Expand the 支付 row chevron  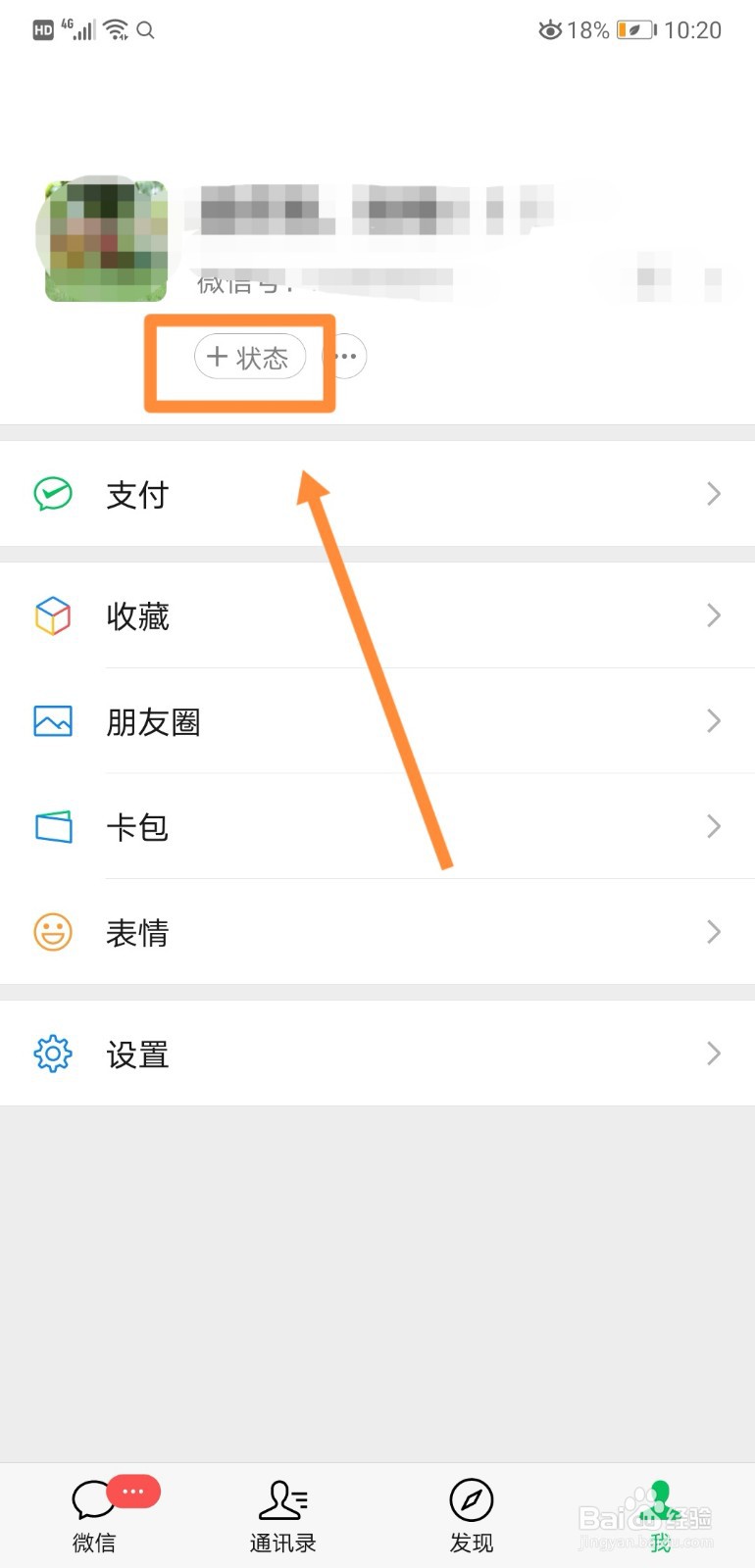click(x=713, y=494)
